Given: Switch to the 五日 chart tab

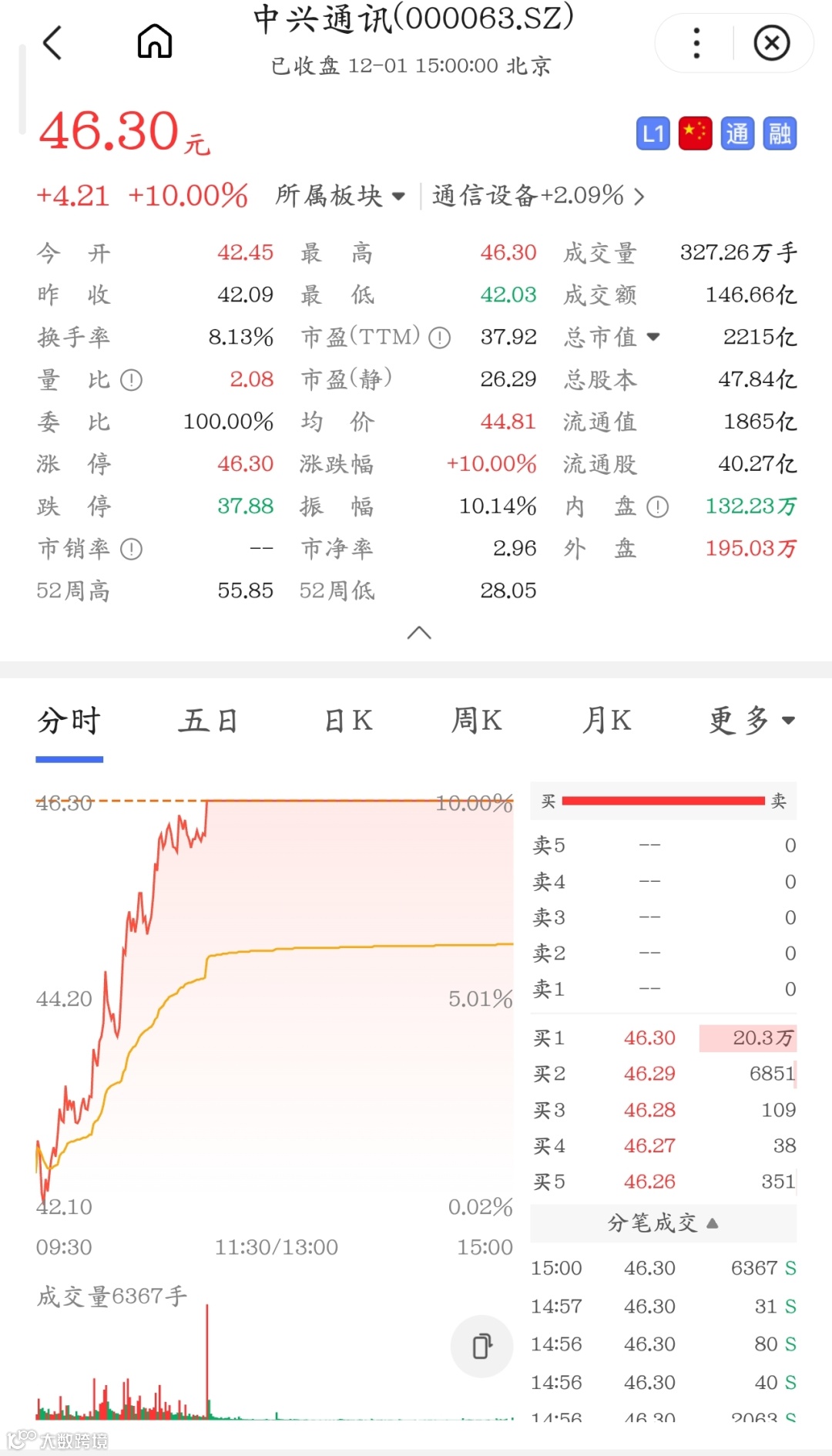Looking at the screenshot, I should 207,721.
